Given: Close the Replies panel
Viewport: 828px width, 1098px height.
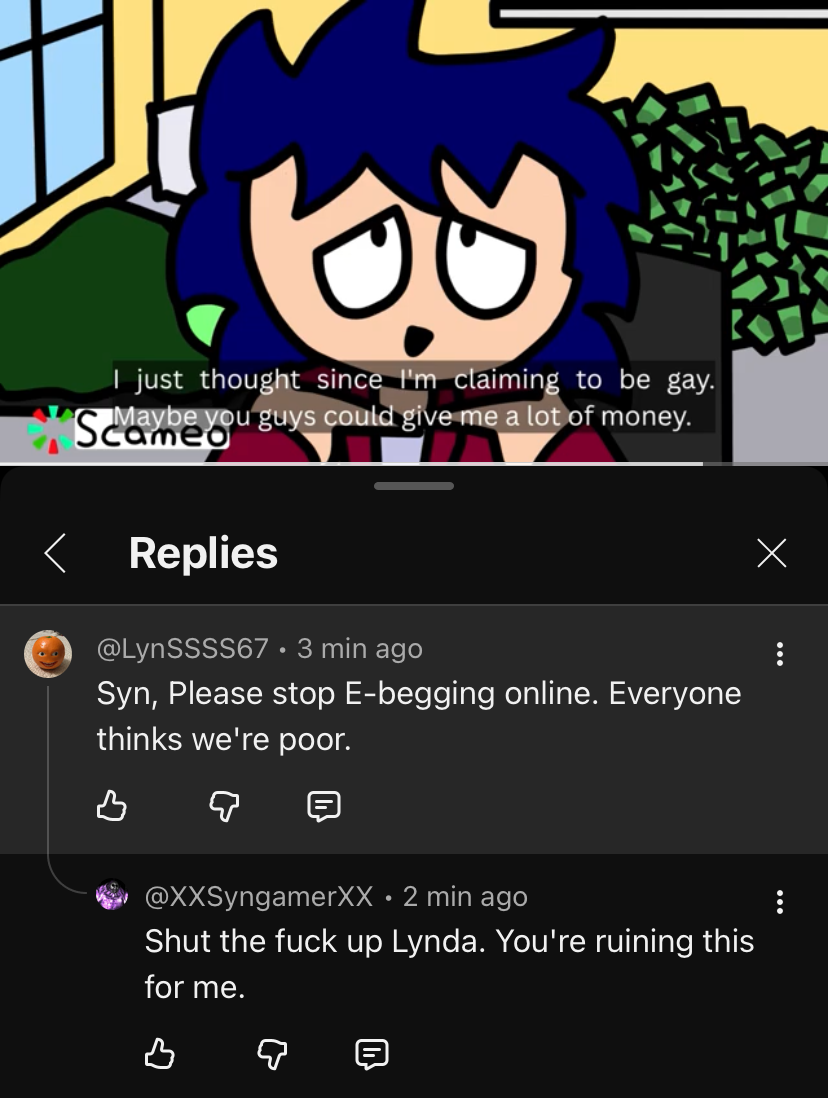Looking at the screenshot, I should click(x=771, y=553).
